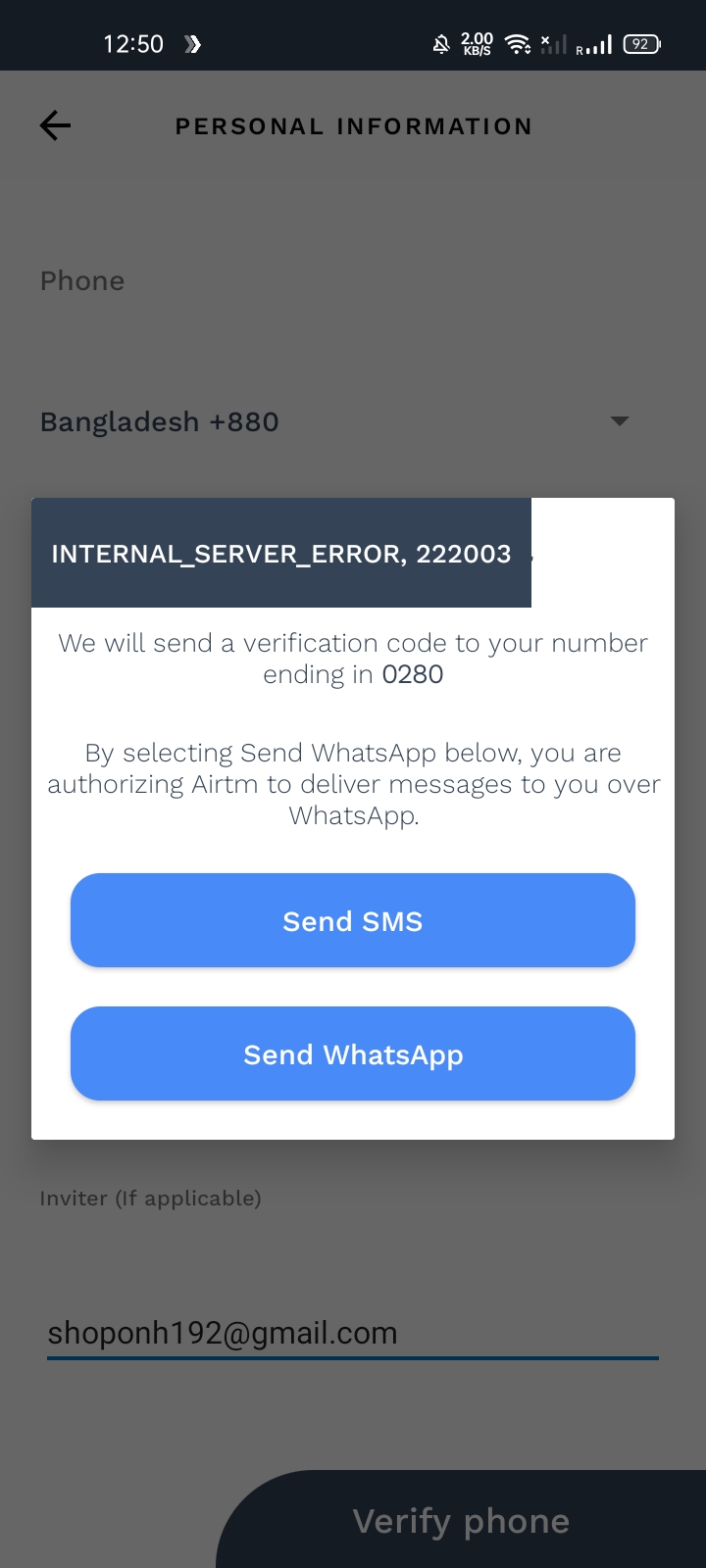Choose Send SMS for verification code
The image size is (706, 1568).
pyautogui.click(x=353, y=921)
